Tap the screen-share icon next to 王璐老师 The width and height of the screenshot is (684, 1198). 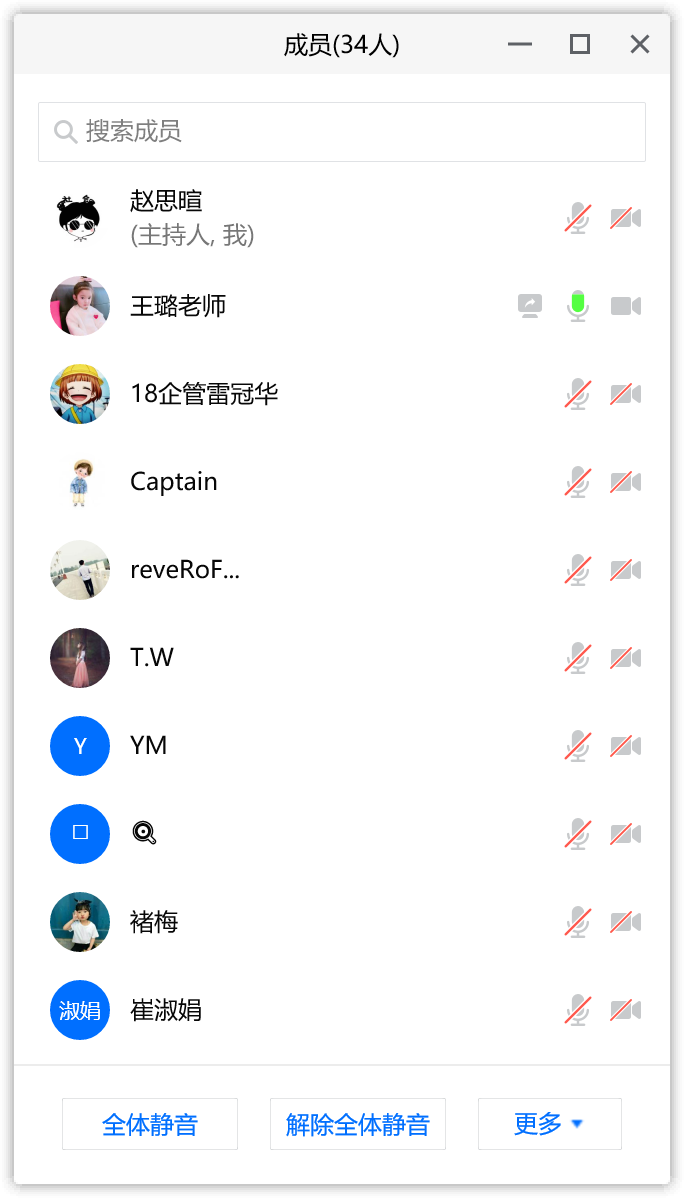click(530, 306)
